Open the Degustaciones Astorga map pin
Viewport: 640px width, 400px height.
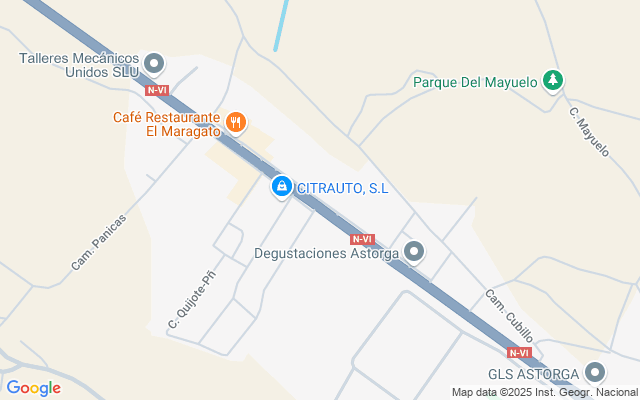pyautogui.click(x=414, y=252)
